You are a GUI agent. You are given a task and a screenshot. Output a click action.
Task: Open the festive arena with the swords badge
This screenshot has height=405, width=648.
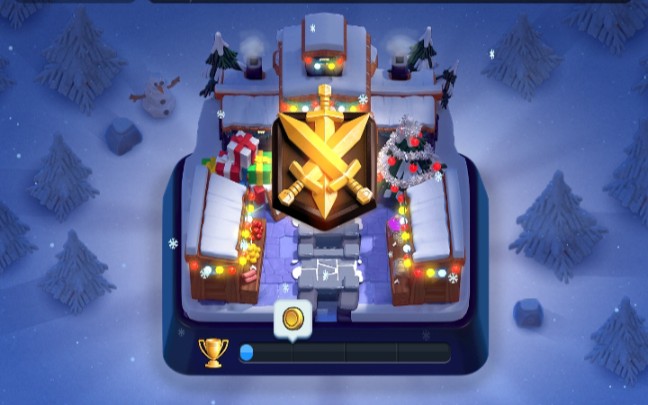(324, 160)
